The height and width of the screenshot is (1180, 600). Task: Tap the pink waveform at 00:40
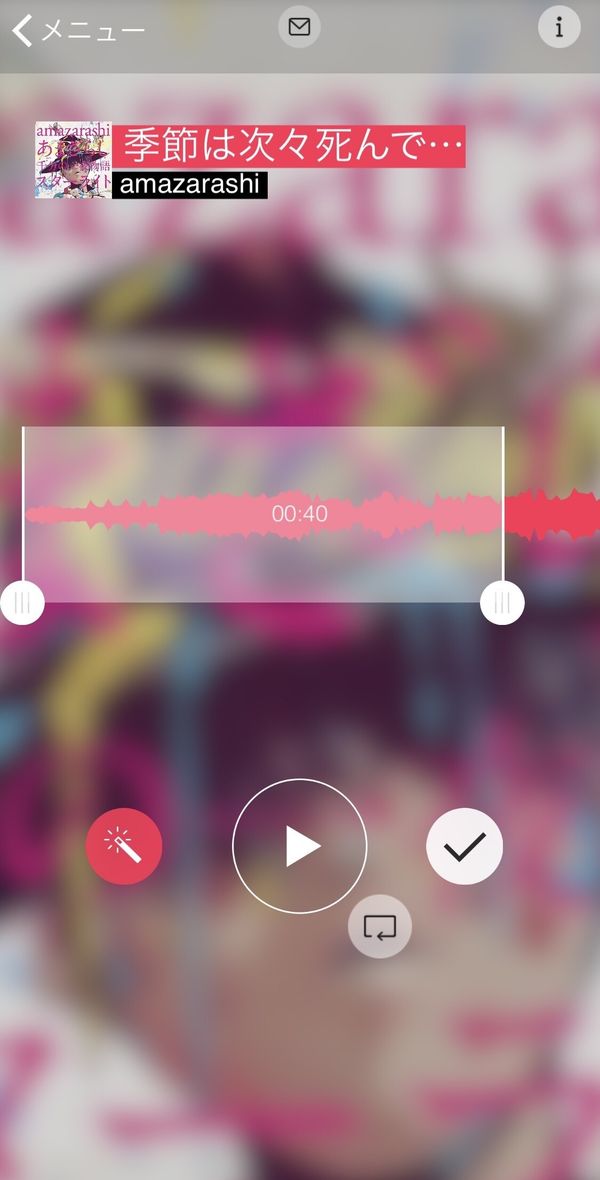click(x=300, y=514)
